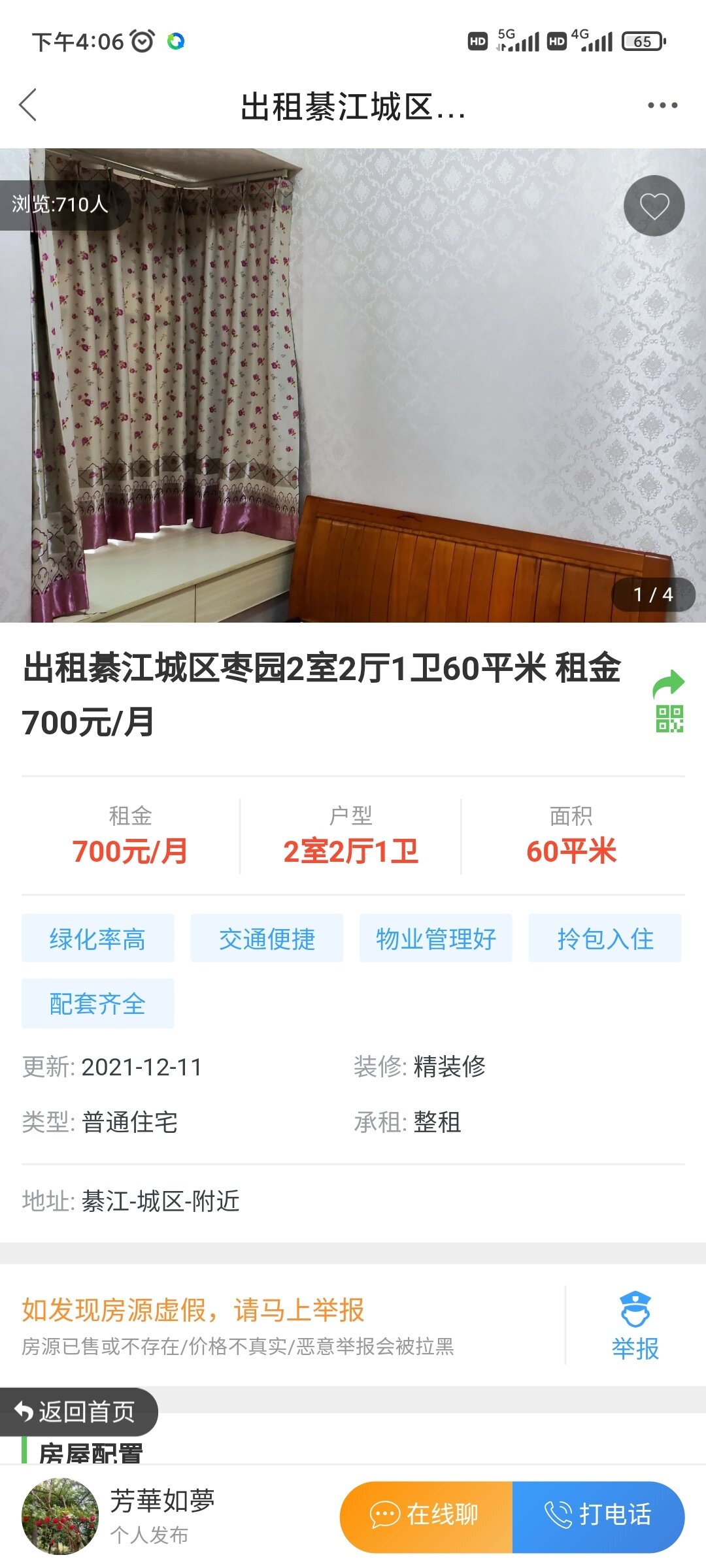This screenshot has height=1568, width=706.
Task: Open the three-dot overflow menu
Action: click(662, 105)
